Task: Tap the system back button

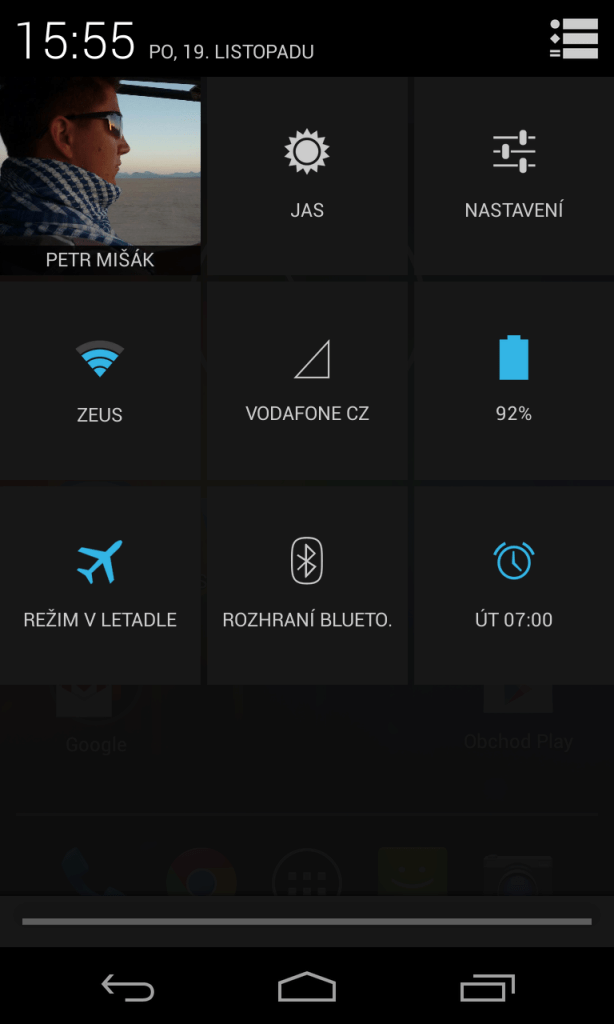Action: coord(128,987)
